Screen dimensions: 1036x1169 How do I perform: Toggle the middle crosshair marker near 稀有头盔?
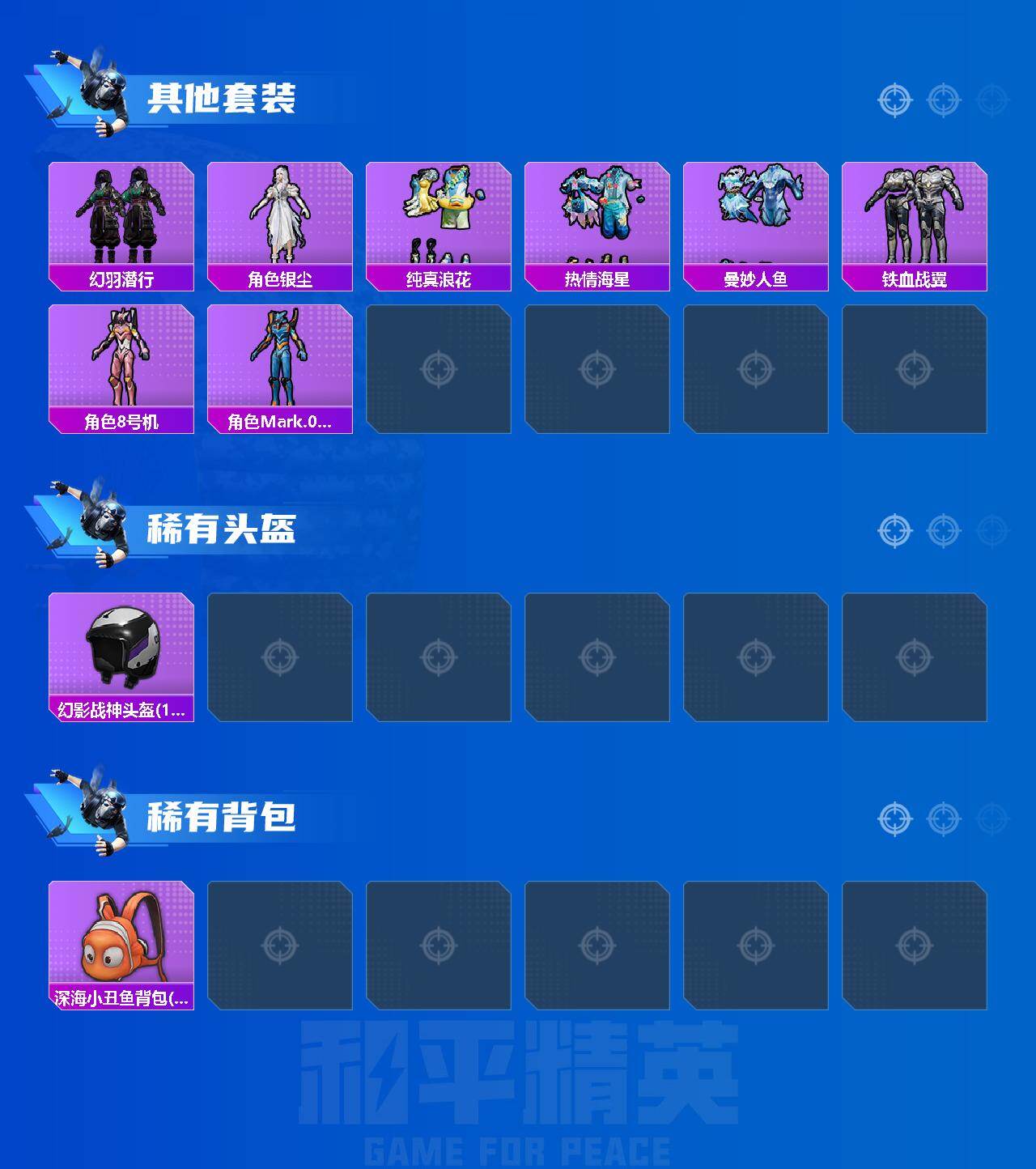pyautogui.click(x=940, y=530)
